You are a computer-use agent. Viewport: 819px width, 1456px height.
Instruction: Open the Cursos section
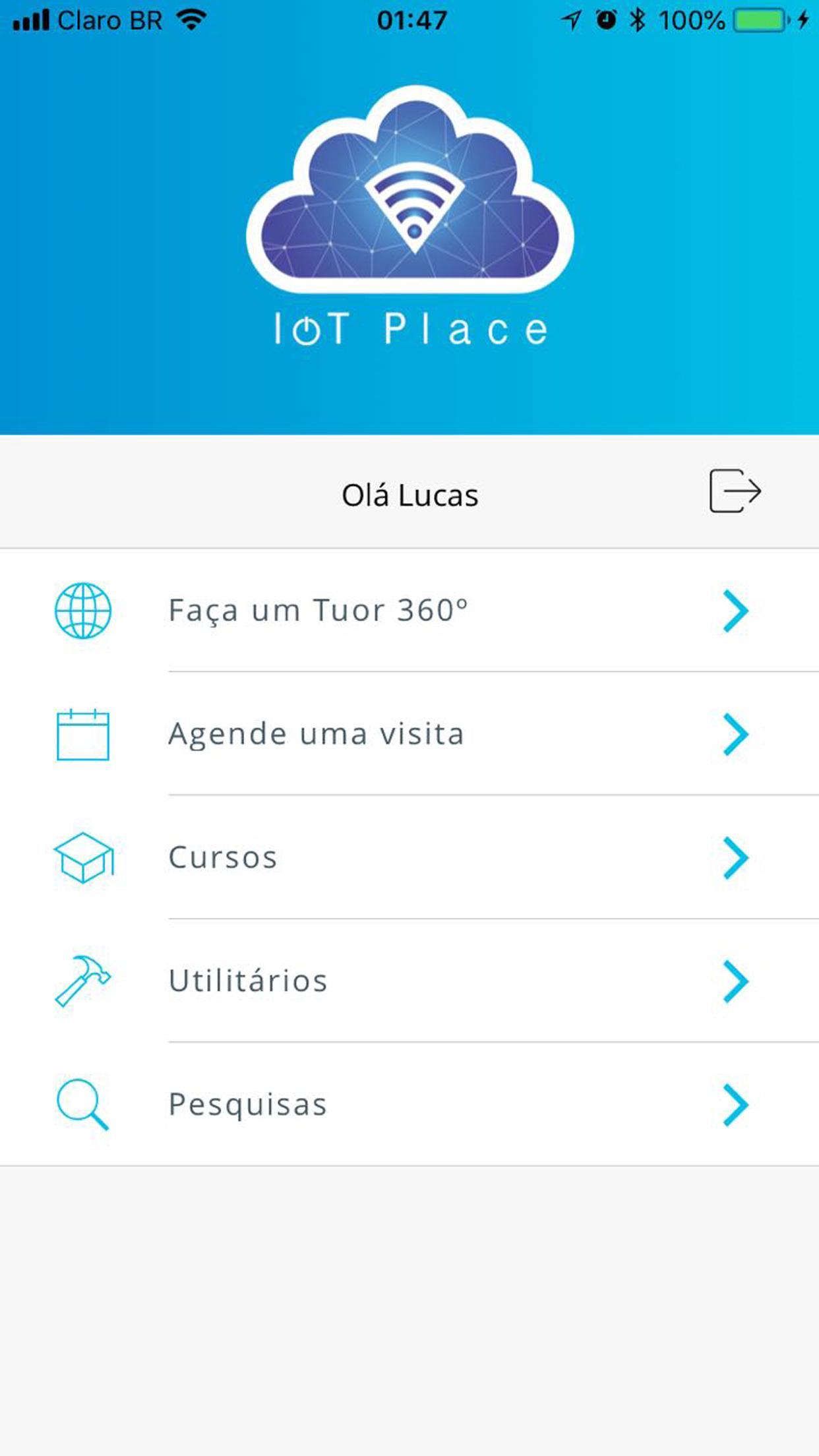[x=409, y=857]
